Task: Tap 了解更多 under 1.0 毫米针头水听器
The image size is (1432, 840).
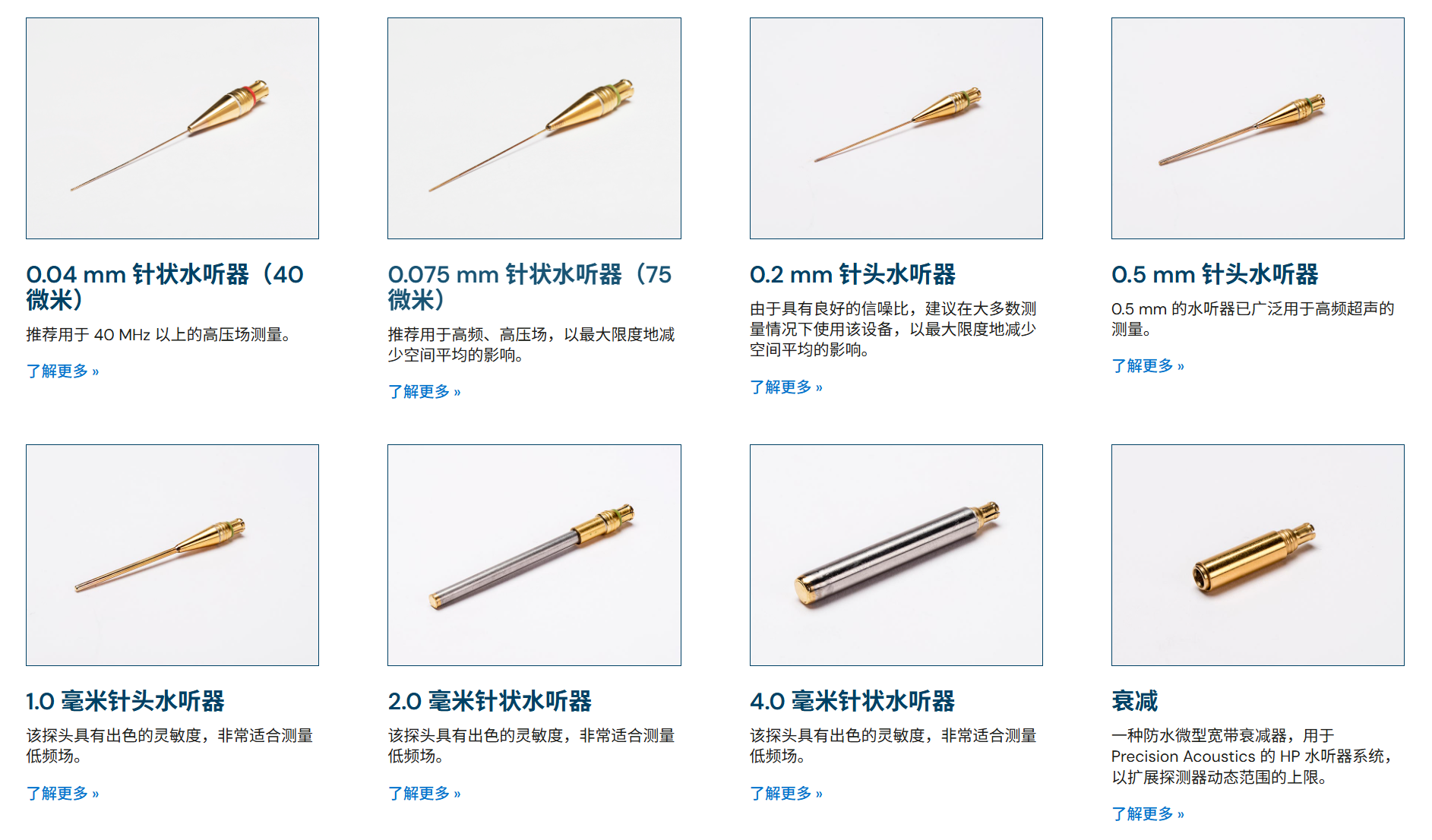Action: [62, 793]
